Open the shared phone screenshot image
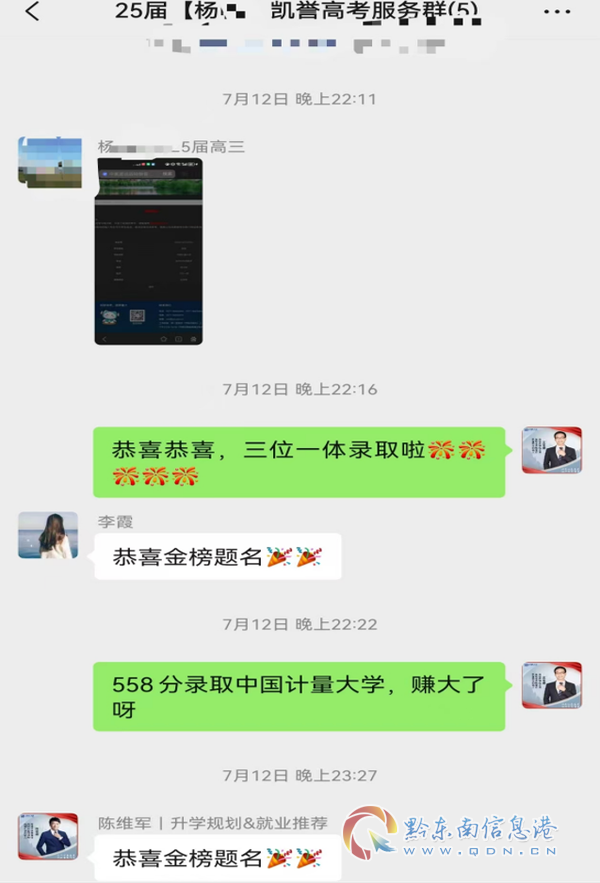The image size is (600, 883). (x=149, y=251)
